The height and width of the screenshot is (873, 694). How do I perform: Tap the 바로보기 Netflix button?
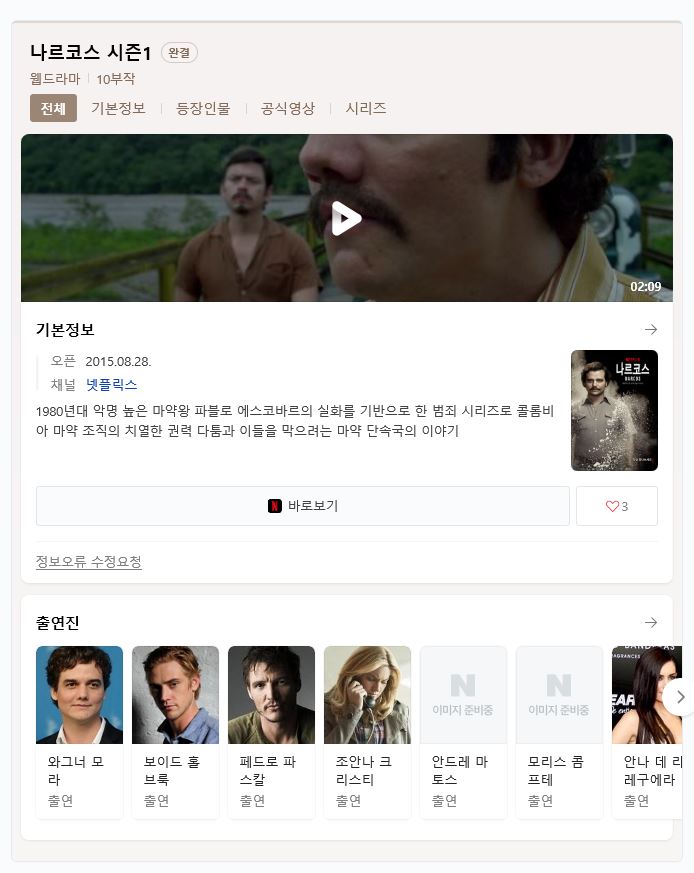pyautogui.click(x=303, y=506)
